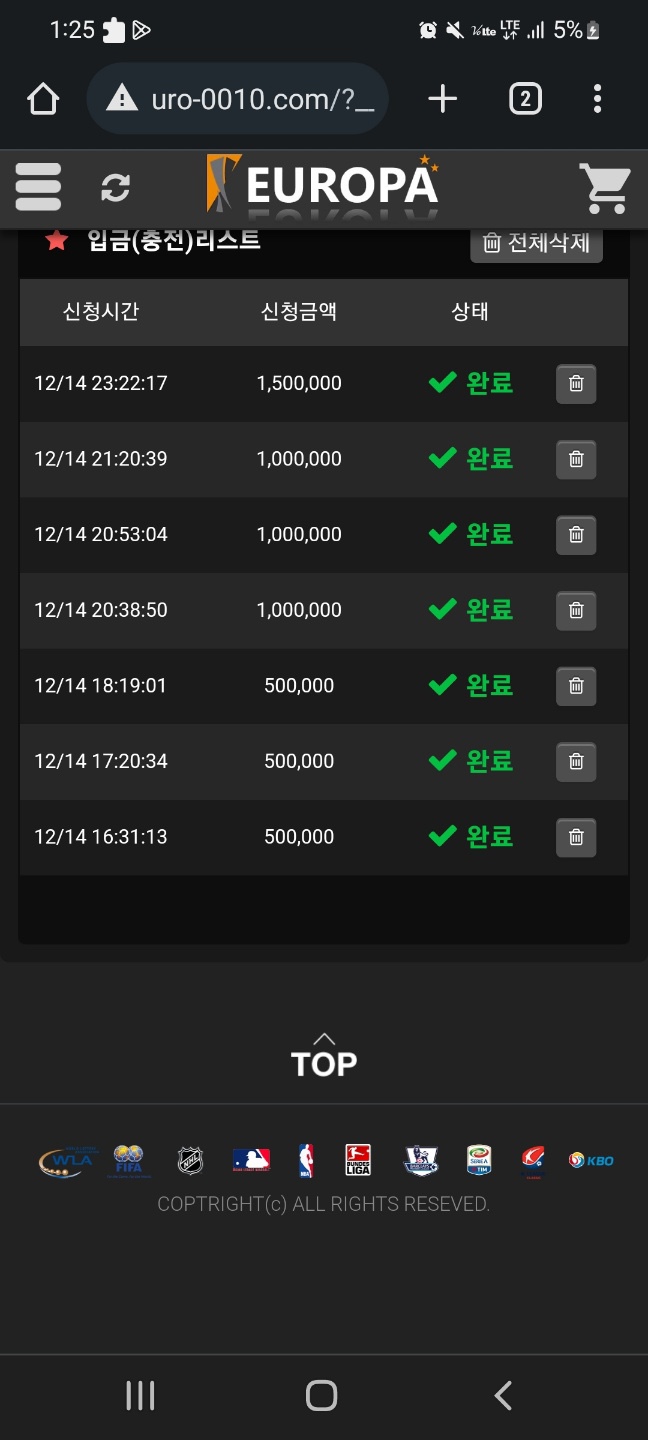The width and height of the screenshot is (648, 1440).
Task: Remove the 12/14 20:53:04 deposit entry
Action: [576, 535]
